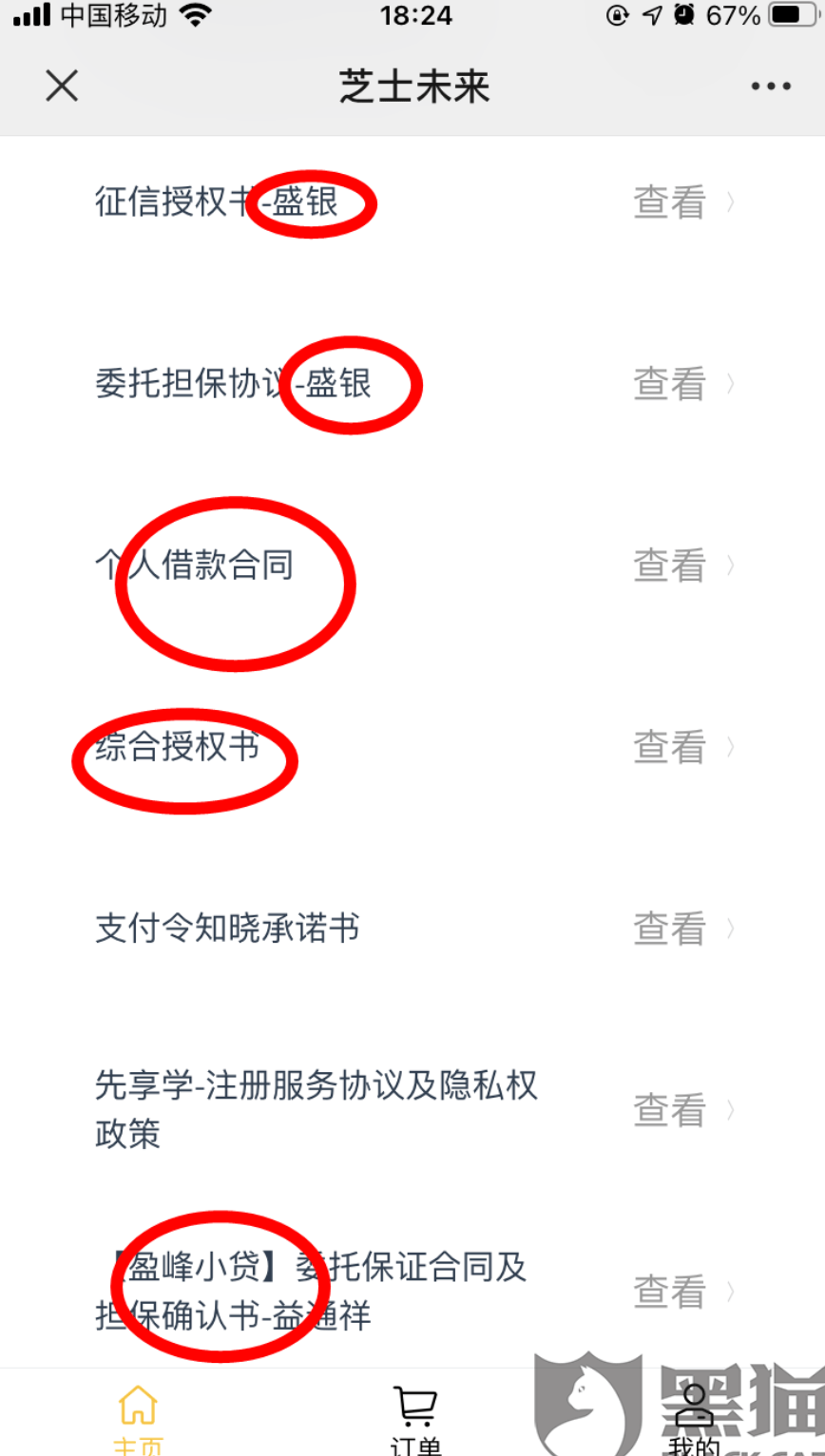Image resolution: width=825 pixels, height=1456 pixels.
Task: Tap the location arrow in status bar
Action: pyautogui.click(x=650, y=15)
